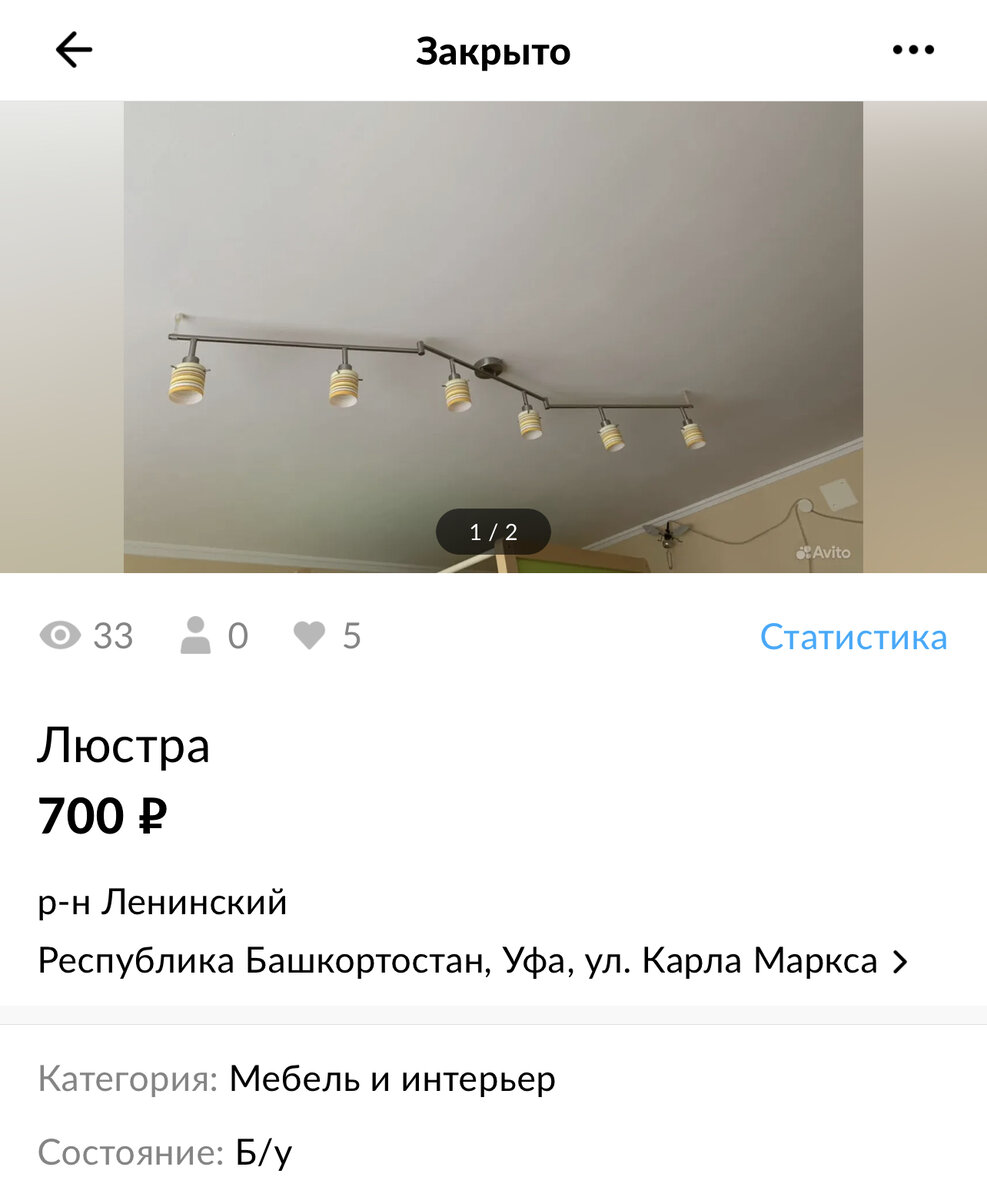
Task: Select the Мебель и интерьер category
Action: pyautogui.click(x=390, y=1078)
